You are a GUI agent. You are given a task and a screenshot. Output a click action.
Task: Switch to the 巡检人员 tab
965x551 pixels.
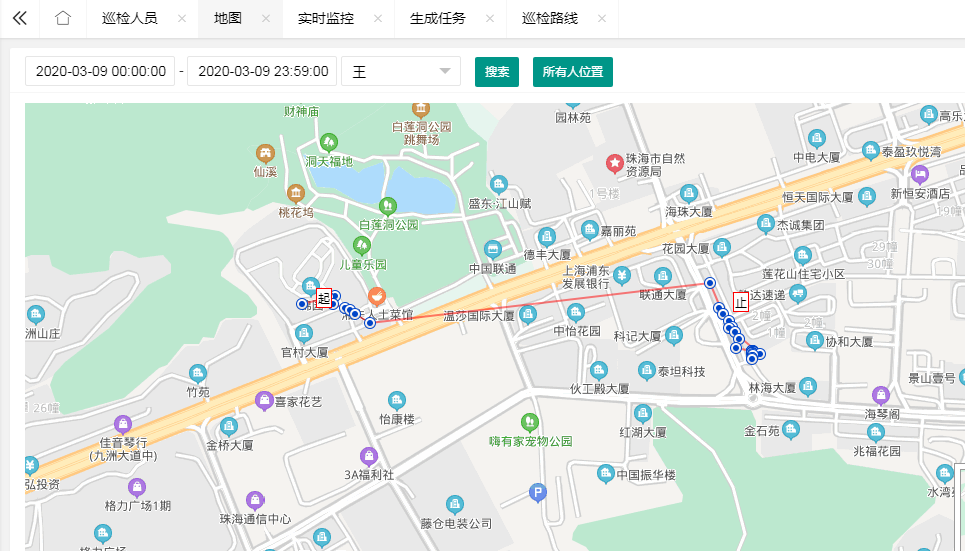coord(129,19)
